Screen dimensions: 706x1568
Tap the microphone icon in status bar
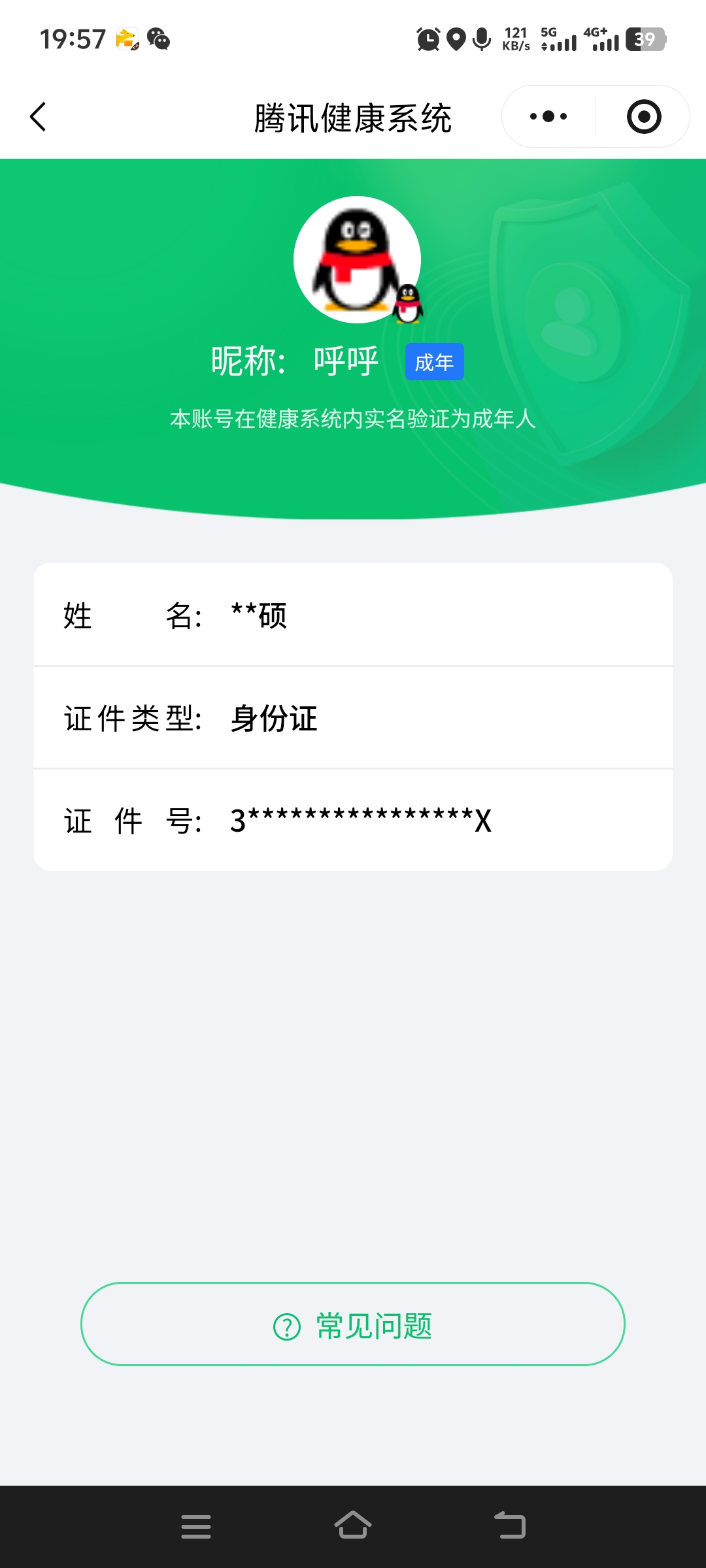click(482, 41)
